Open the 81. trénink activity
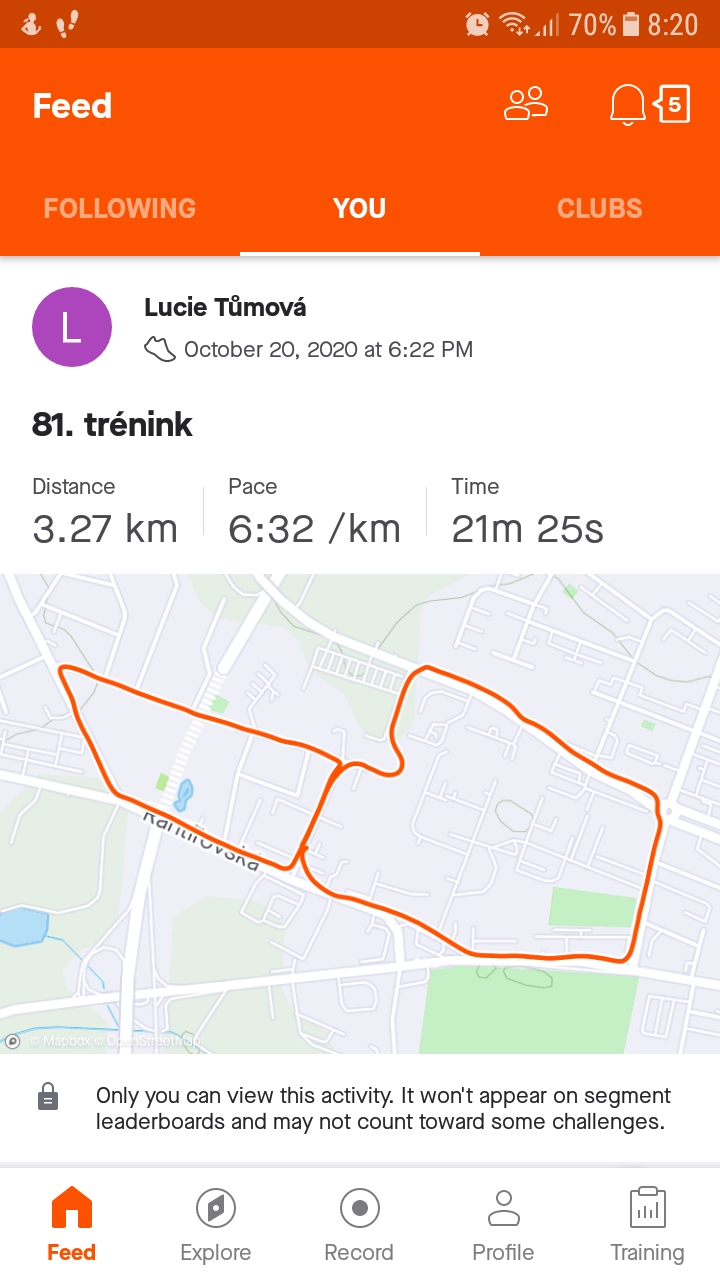The image size is (720, 1280). point(112,425)
